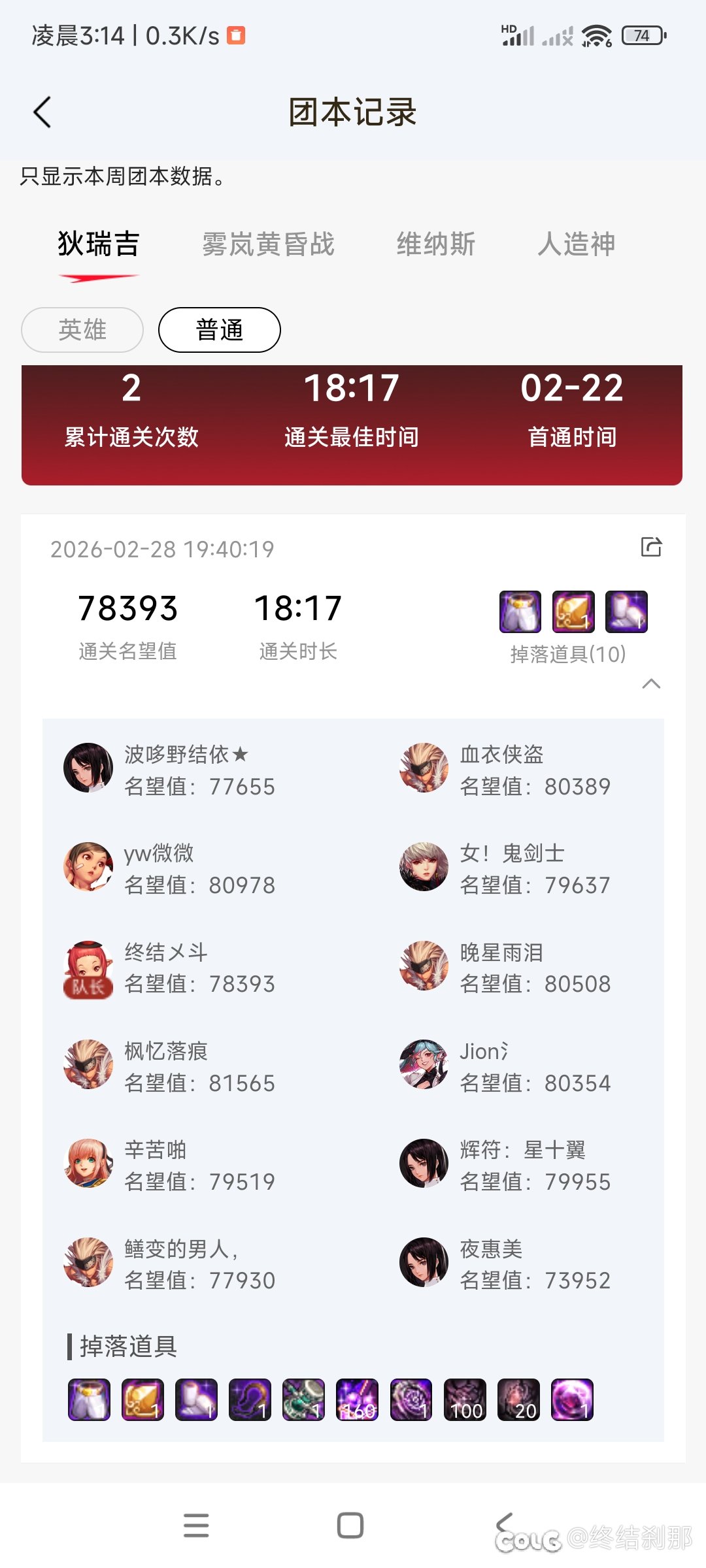Image resolution: width=706 pixels, height=1568 pixels.
Task: Switch to the 雾岚黄昏战 tab
Action: pos(268,244)
